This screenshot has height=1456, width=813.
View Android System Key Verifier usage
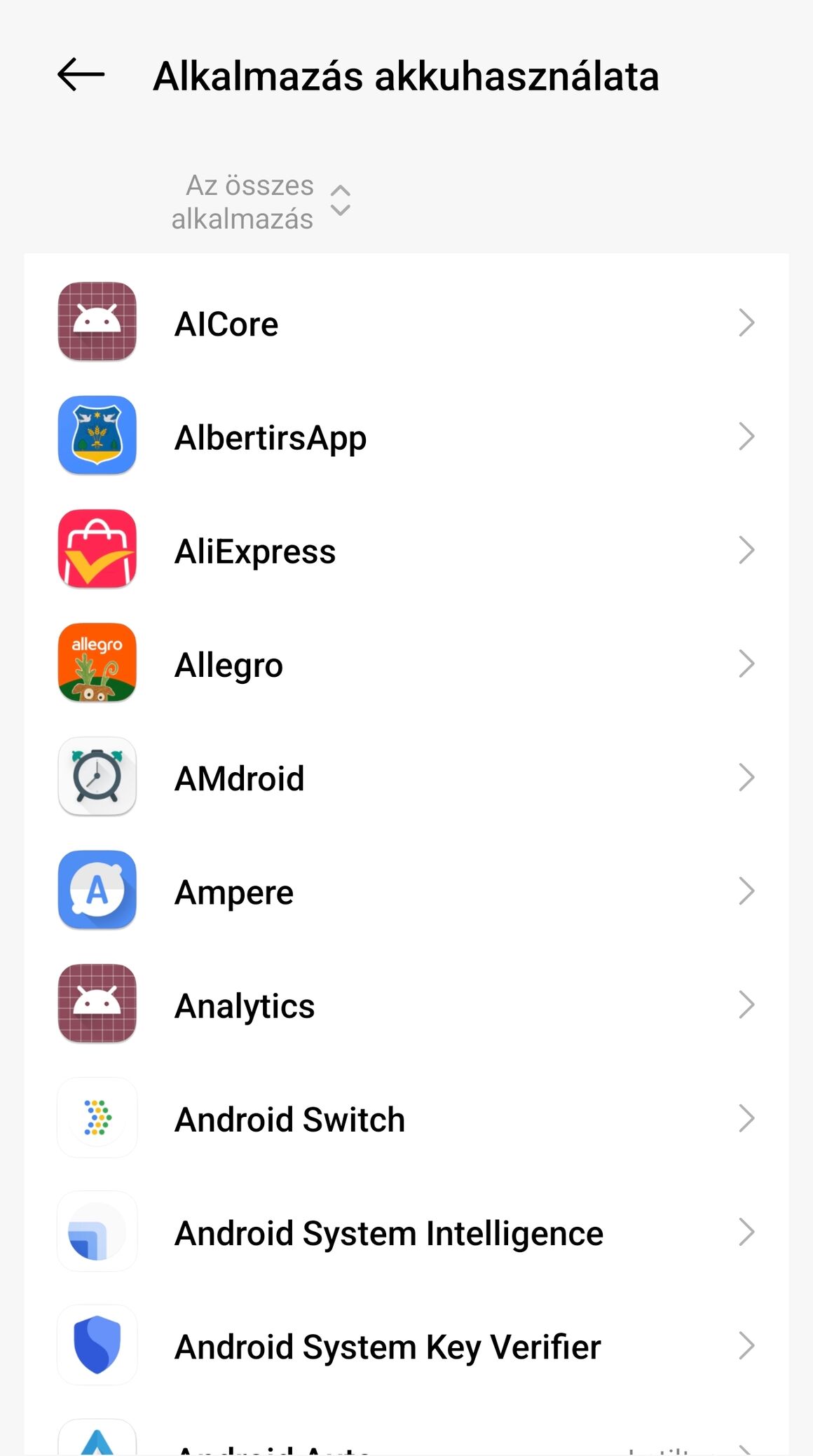tap(406, 1345)
